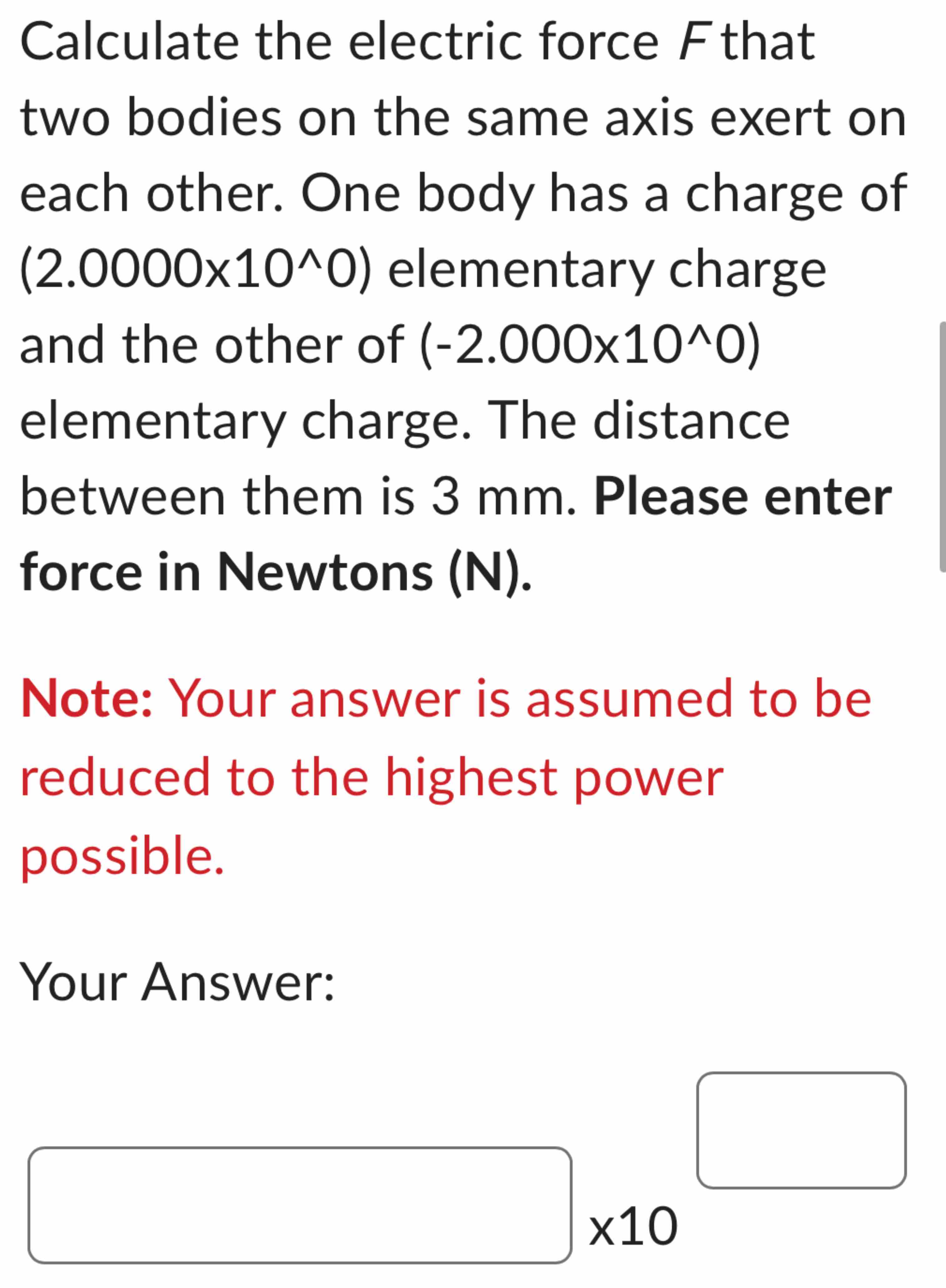
Task: Select the italic F symbol in the question
Action: pyautogui.click(x=693, y=40)
